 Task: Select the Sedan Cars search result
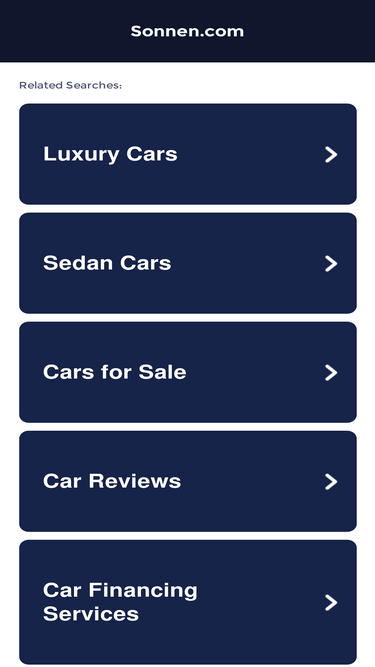point(188,263)
